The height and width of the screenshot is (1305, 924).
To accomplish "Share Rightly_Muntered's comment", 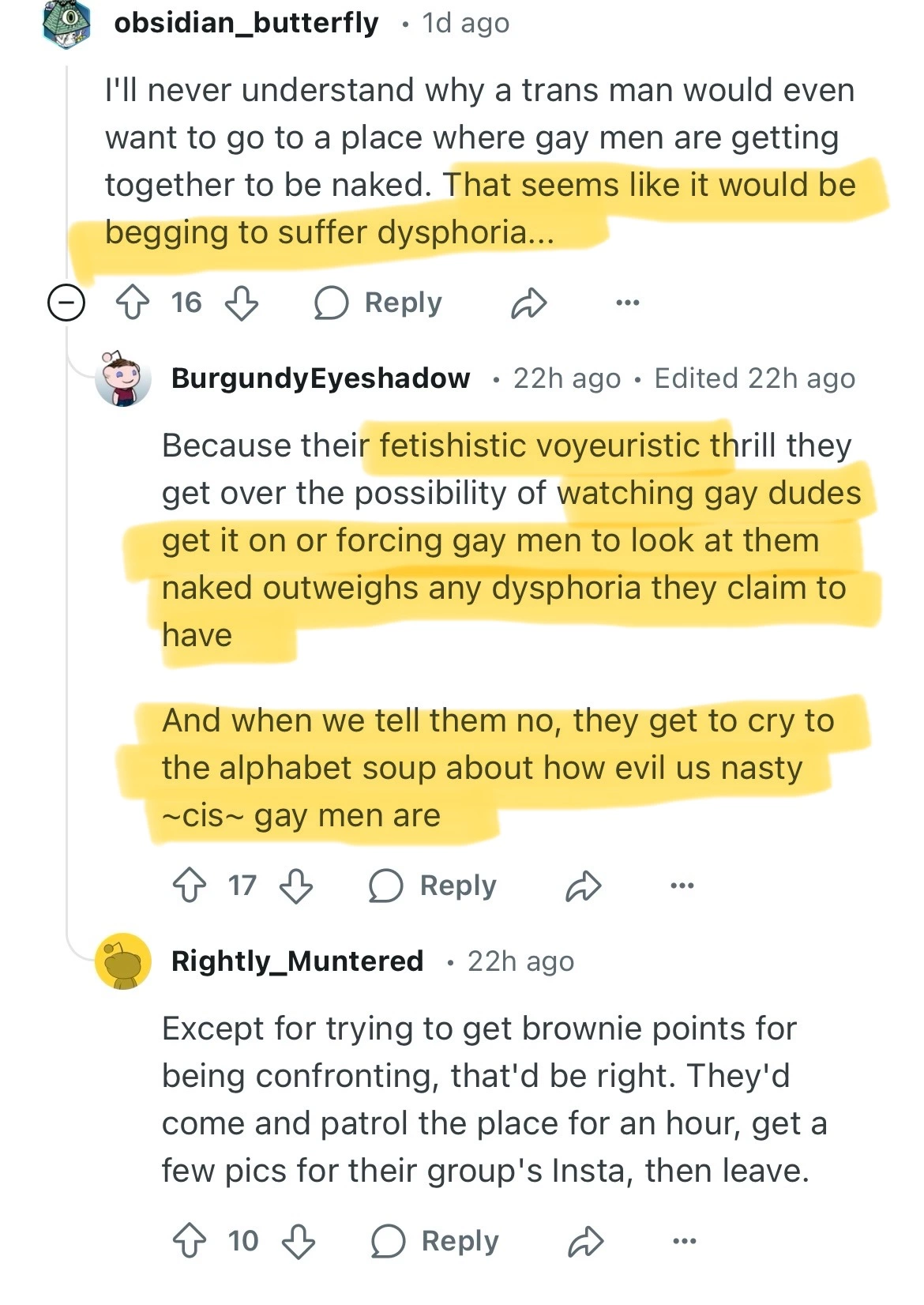I will coord(585,1242).
